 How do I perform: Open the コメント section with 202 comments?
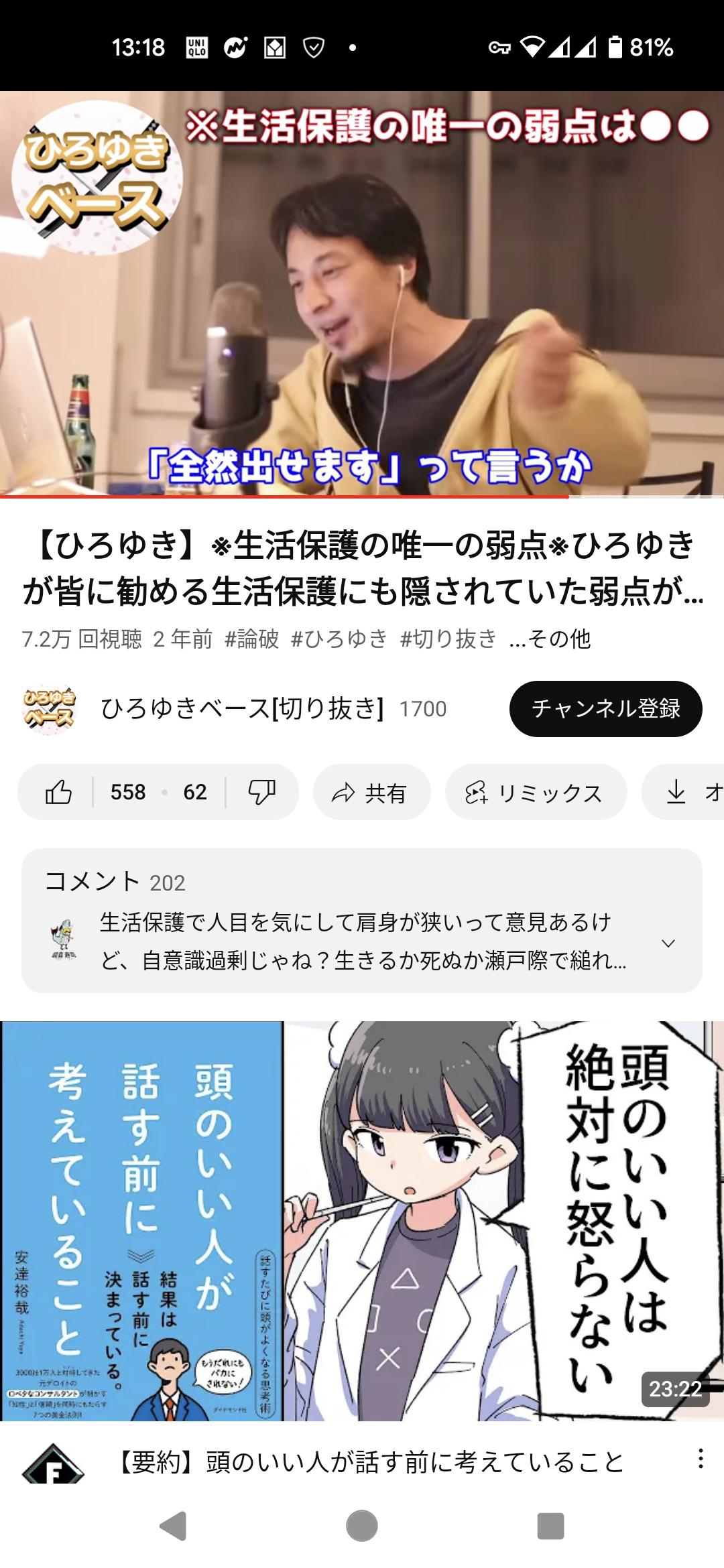point(362,920)
